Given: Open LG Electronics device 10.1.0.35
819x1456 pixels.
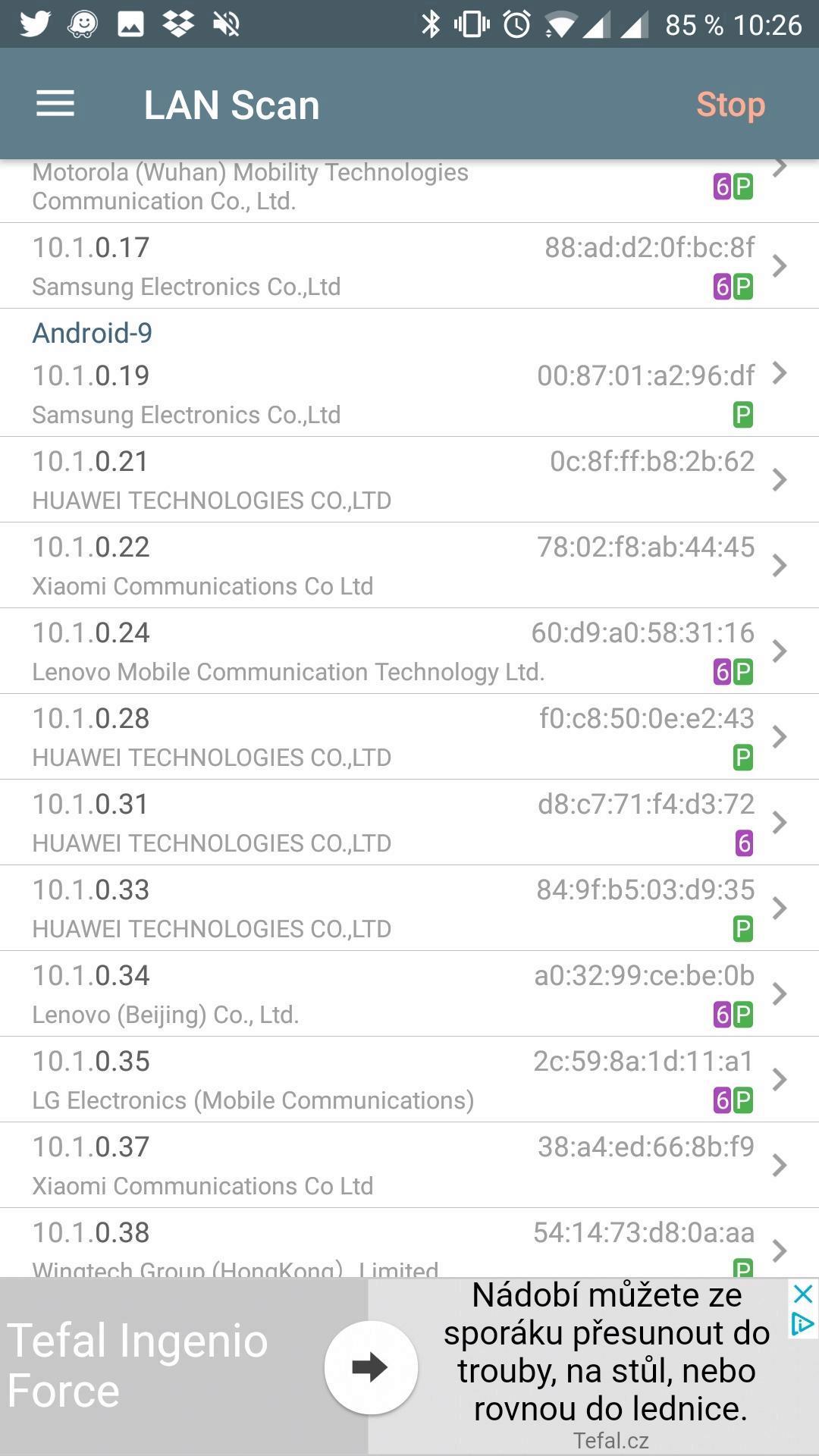Looking at the screenshot, I should pyautogui.click(x=409, y=1079).
